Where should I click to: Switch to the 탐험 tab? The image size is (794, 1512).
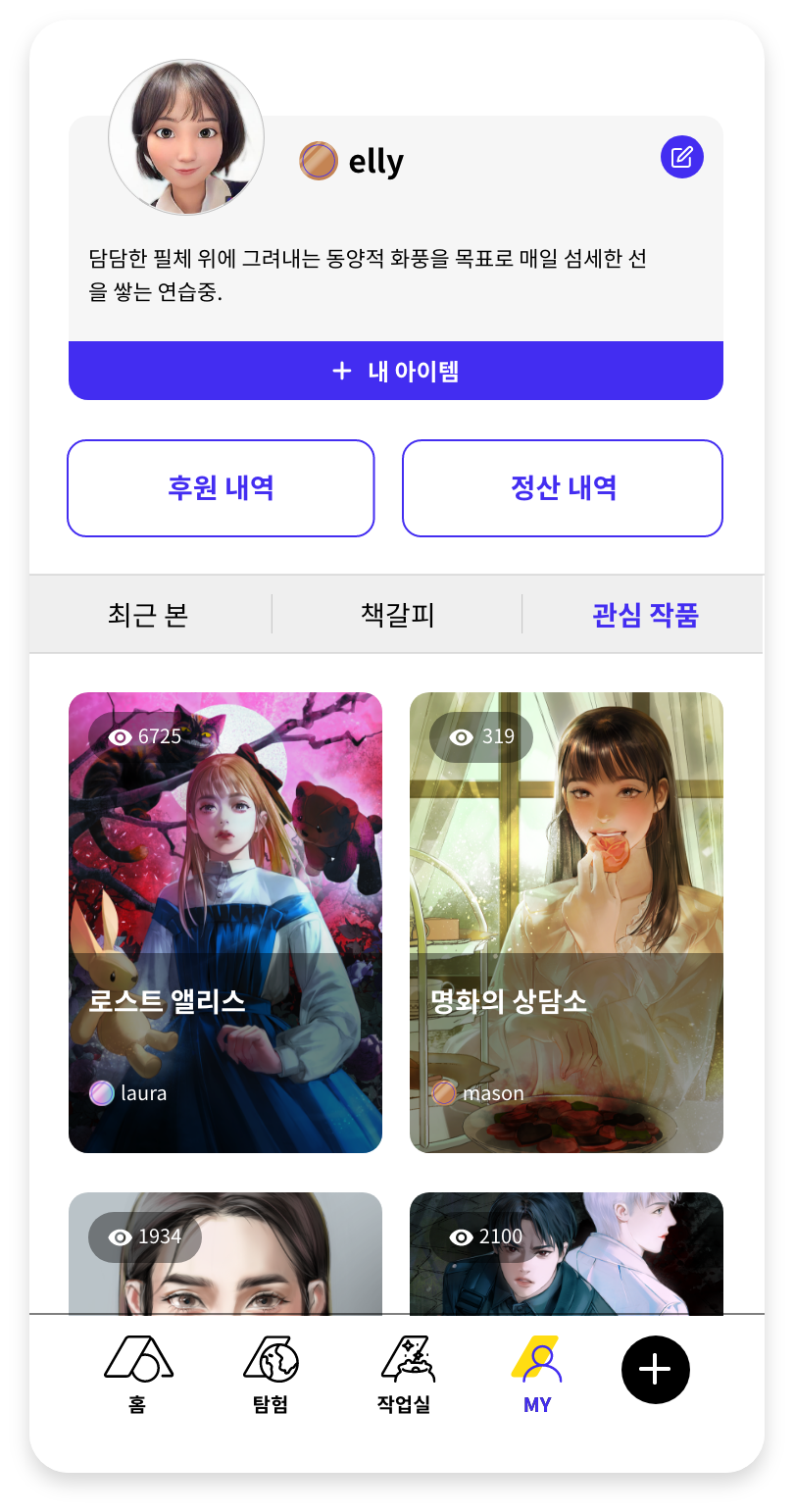coord(271,1375)
